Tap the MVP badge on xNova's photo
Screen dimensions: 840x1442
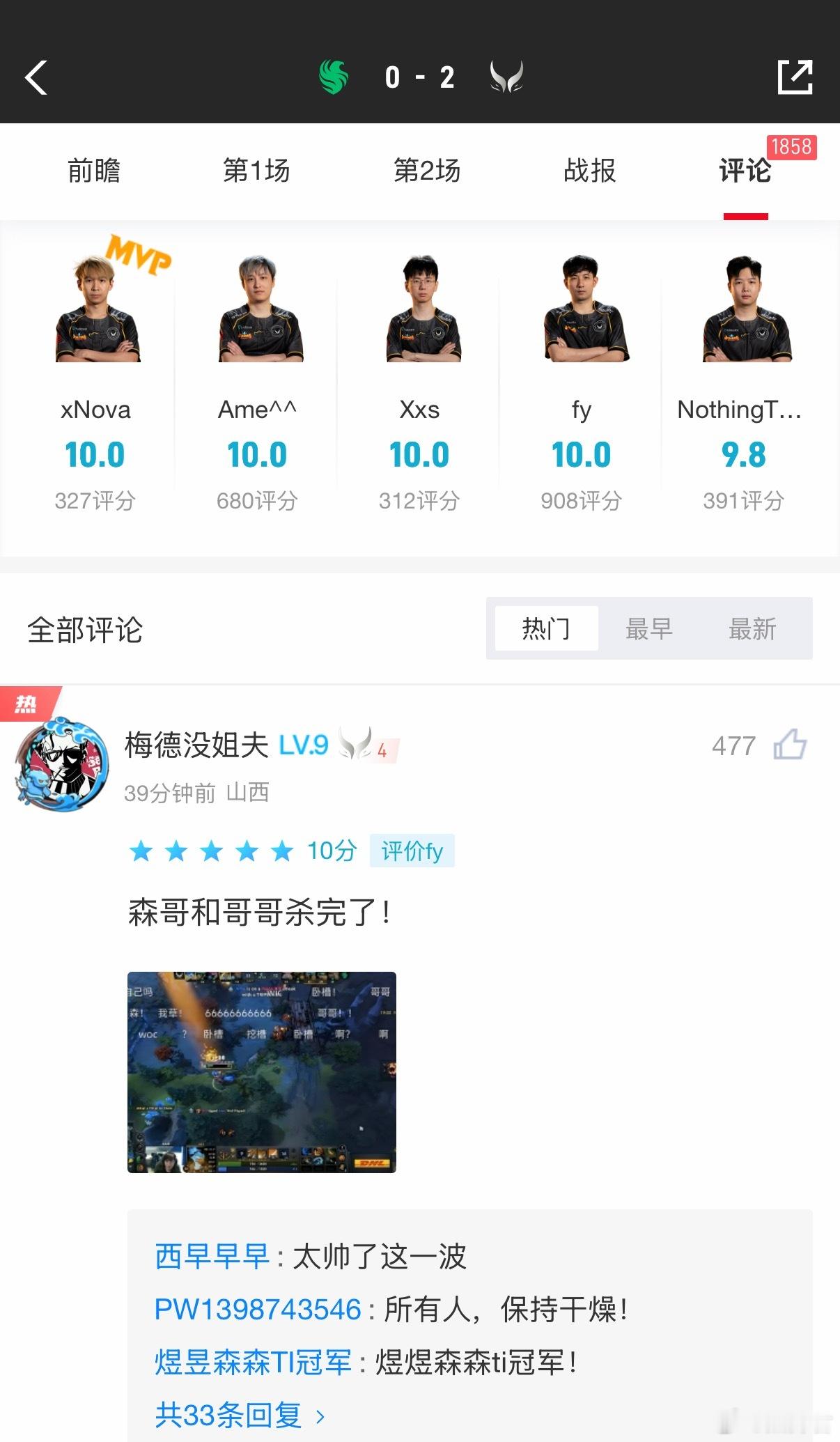[x=138, y=258]
